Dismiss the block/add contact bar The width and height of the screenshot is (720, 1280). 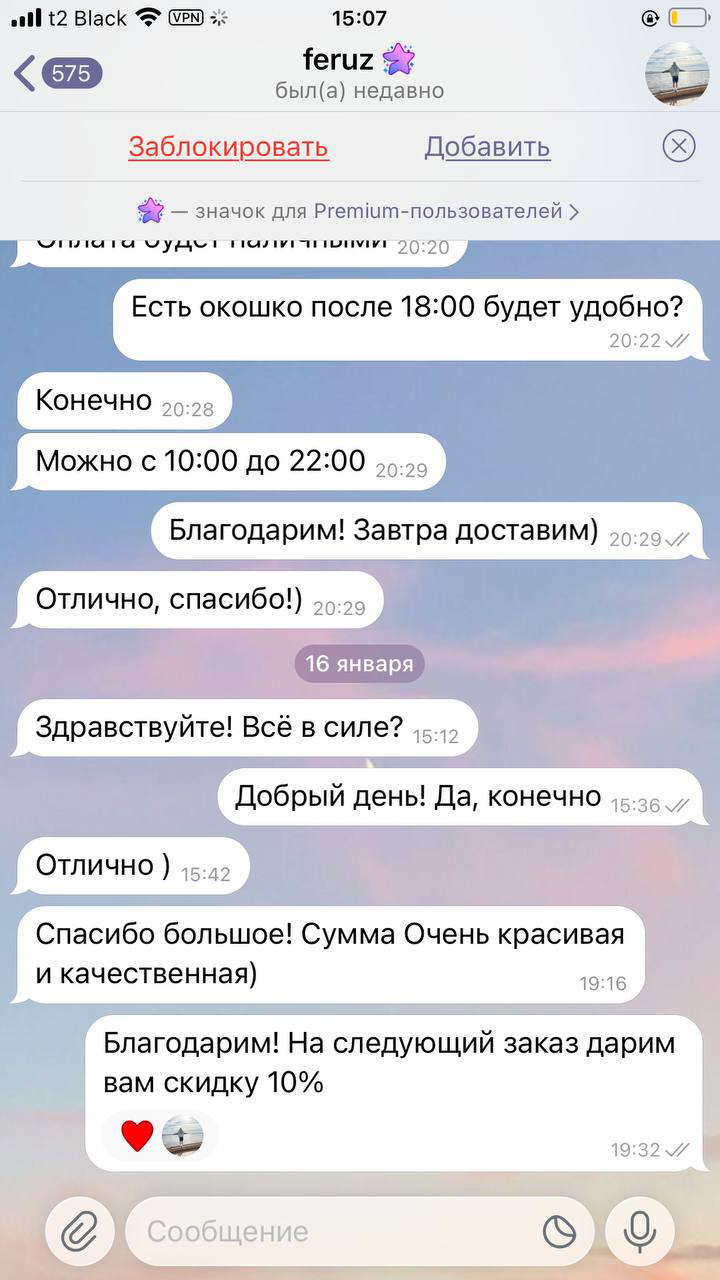click(x=678, y=147)
